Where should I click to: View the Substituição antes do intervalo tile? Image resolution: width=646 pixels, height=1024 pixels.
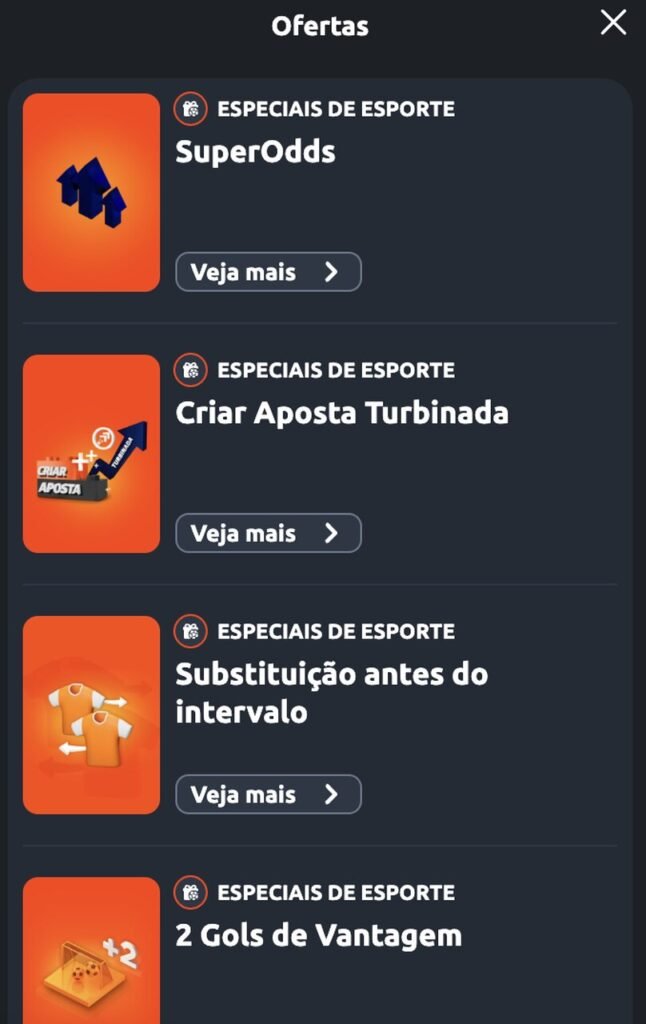click(91, 715)
